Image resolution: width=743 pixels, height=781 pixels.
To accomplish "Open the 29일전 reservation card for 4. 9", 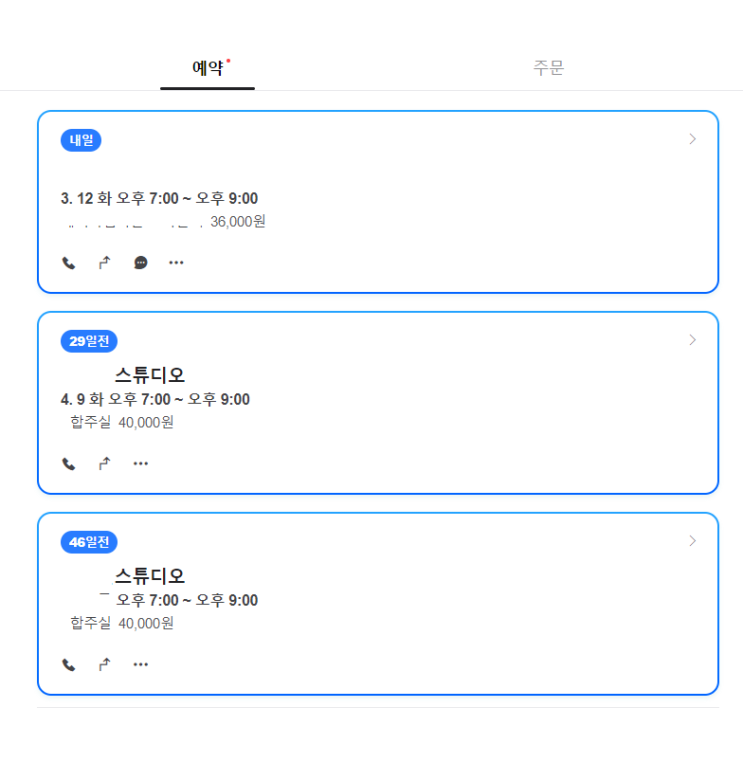I will click(x=692, y=340).
